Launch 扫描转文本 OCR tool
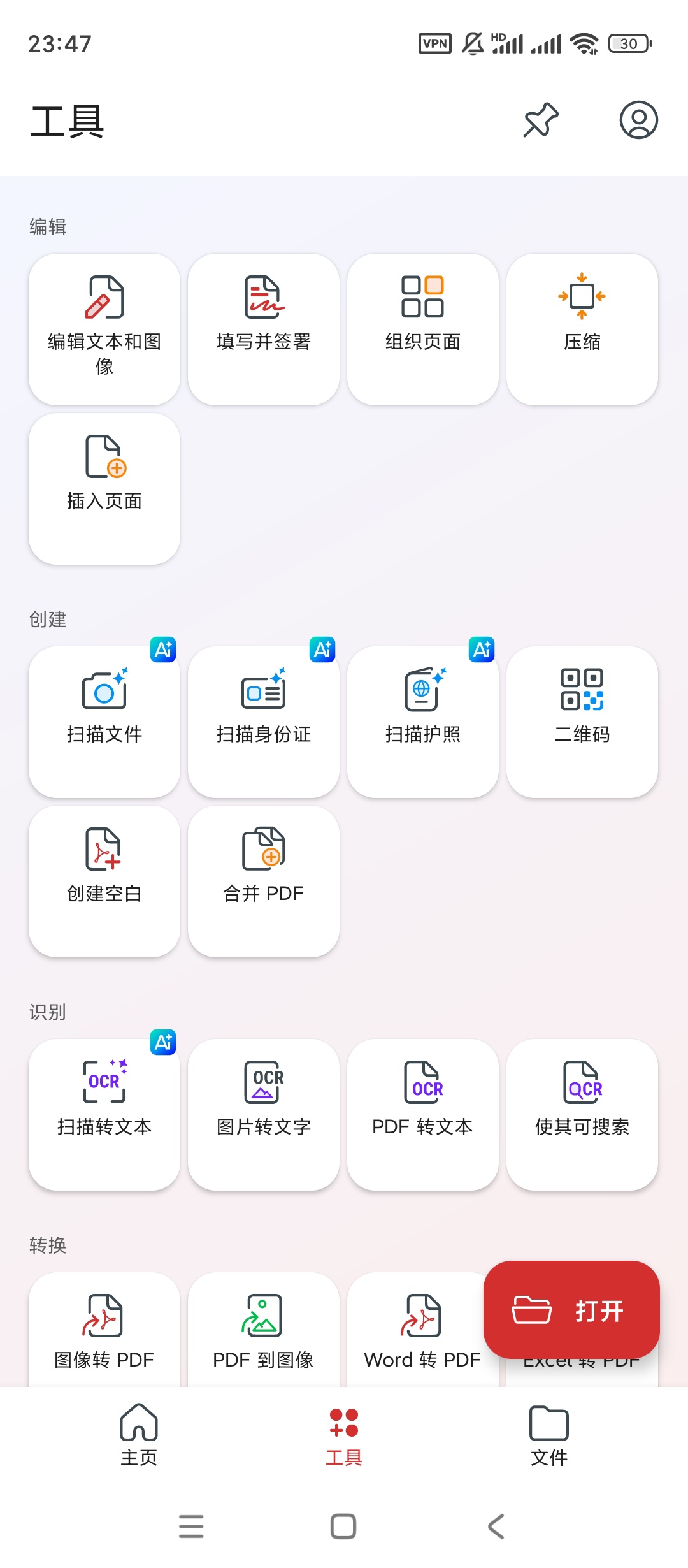This screenshot has height=1568, width=688. [104, 1114]
